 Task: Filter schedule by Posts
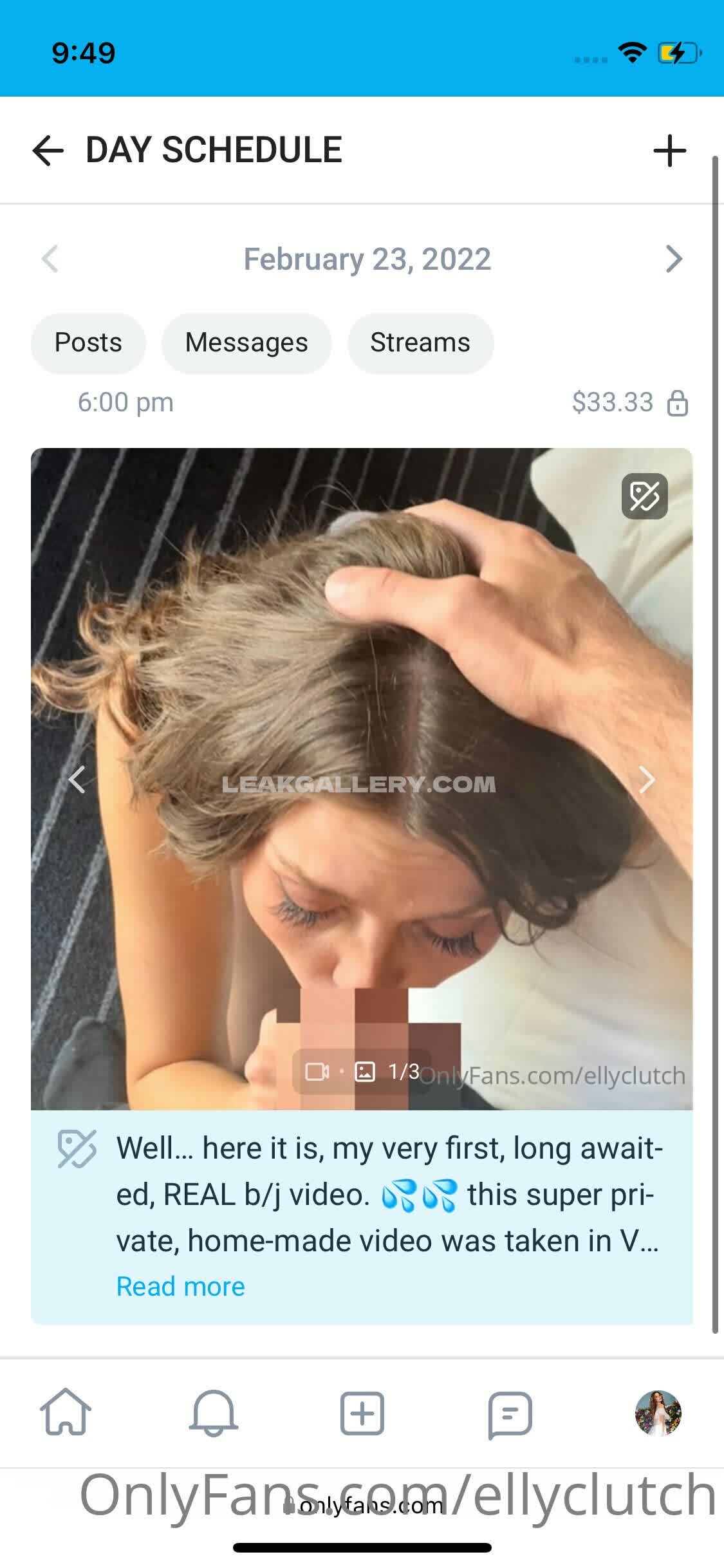pyautogui.click(x=88, y=342)
